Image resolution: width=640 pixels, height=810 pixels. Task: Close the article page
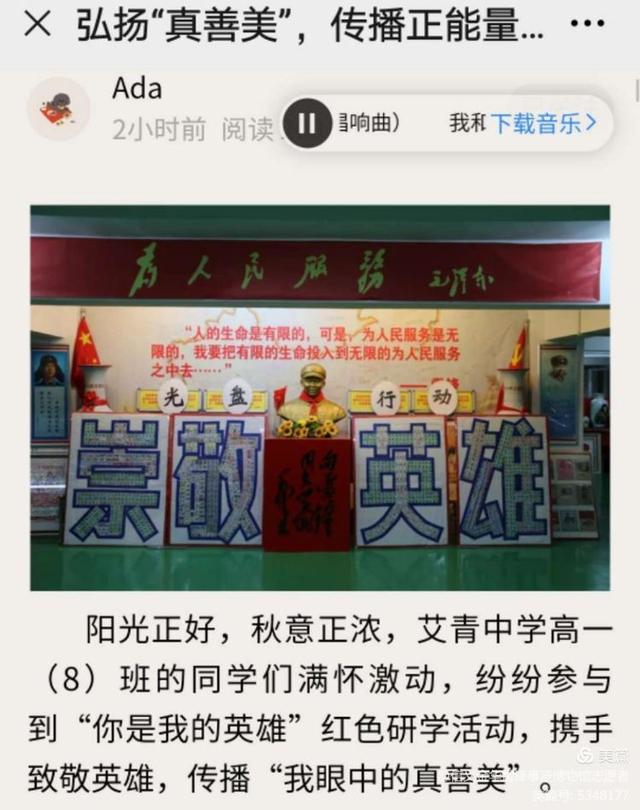[37, 26]
